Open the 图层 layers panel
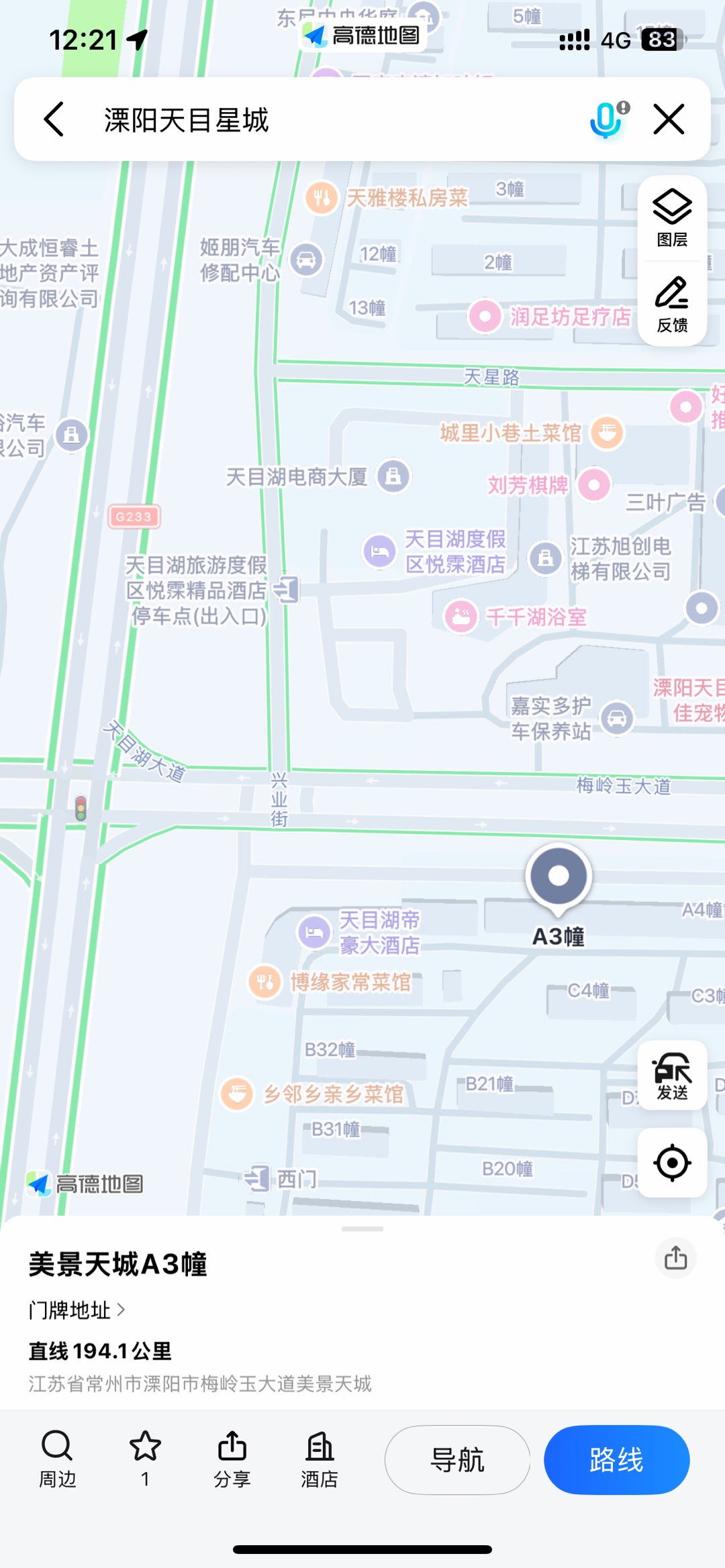This screenshot has width=725, height=1568. [x=672, y=218]
